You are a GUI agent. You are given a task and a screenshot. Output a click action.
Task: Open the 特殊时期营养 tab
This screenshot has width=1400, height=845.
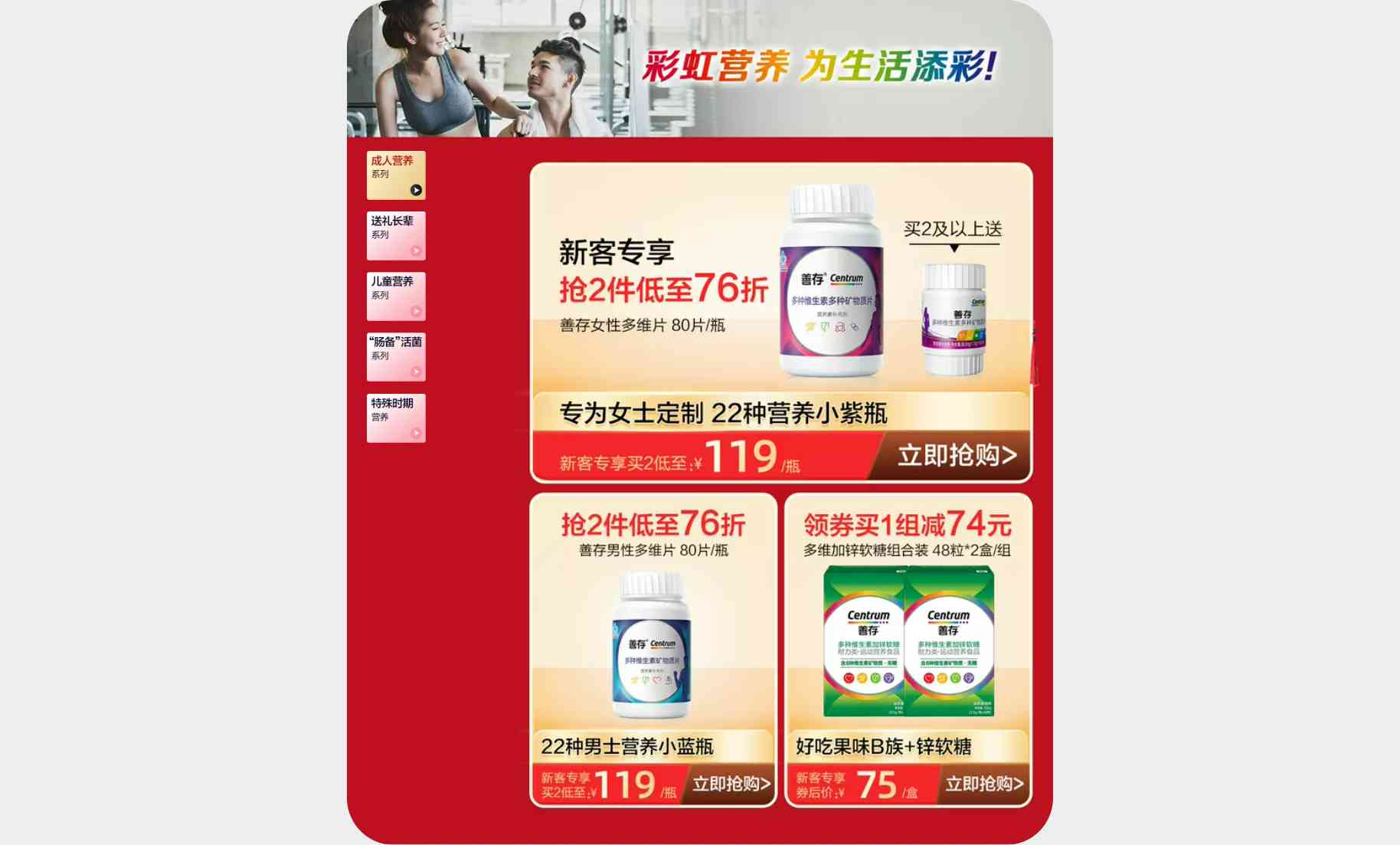[x=395, y=418]
